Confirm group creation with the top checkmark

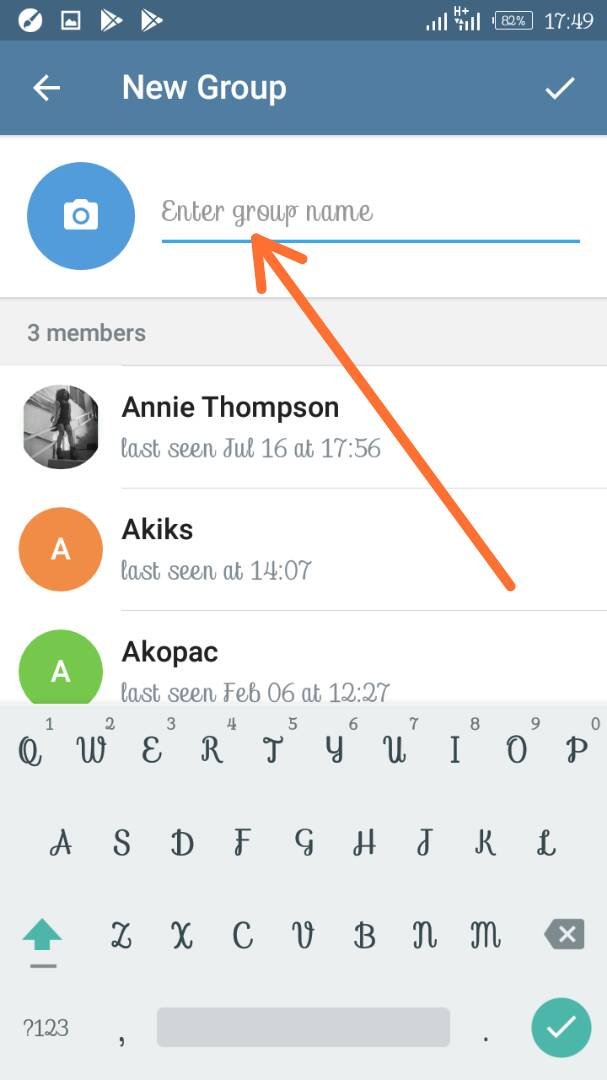[x=559, y=88]
